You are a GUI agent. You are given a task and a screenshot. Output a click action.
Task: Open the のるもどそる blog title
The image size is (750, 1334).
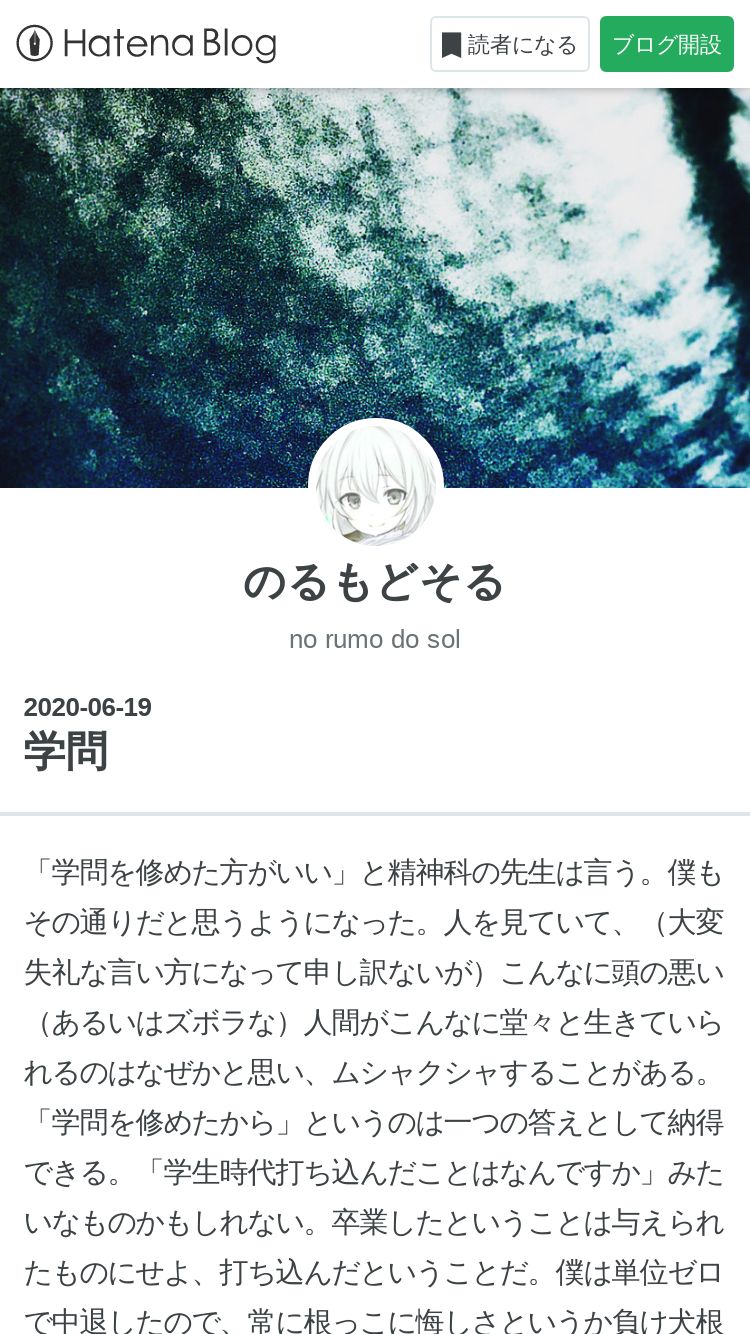point(374,583)
